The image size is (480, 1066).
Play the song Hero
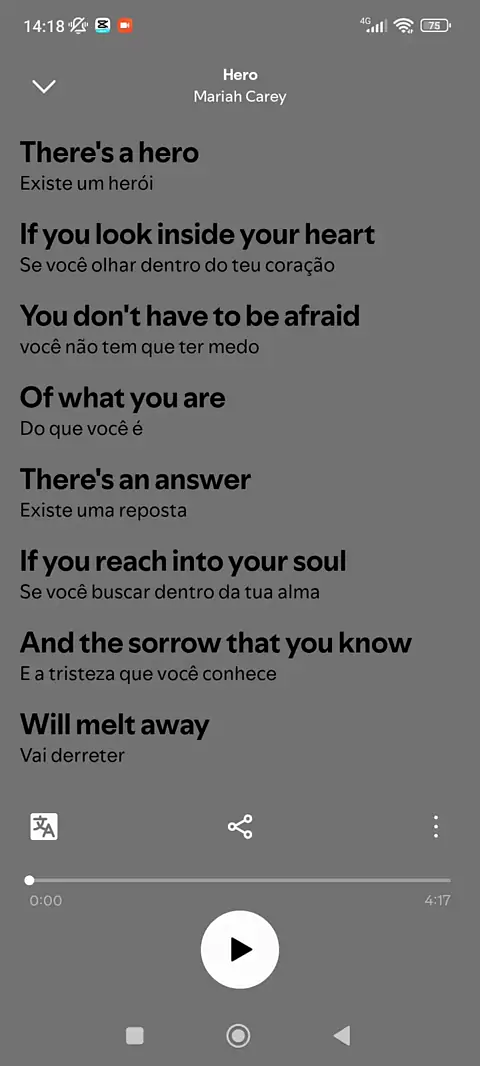tap(240, 949)
